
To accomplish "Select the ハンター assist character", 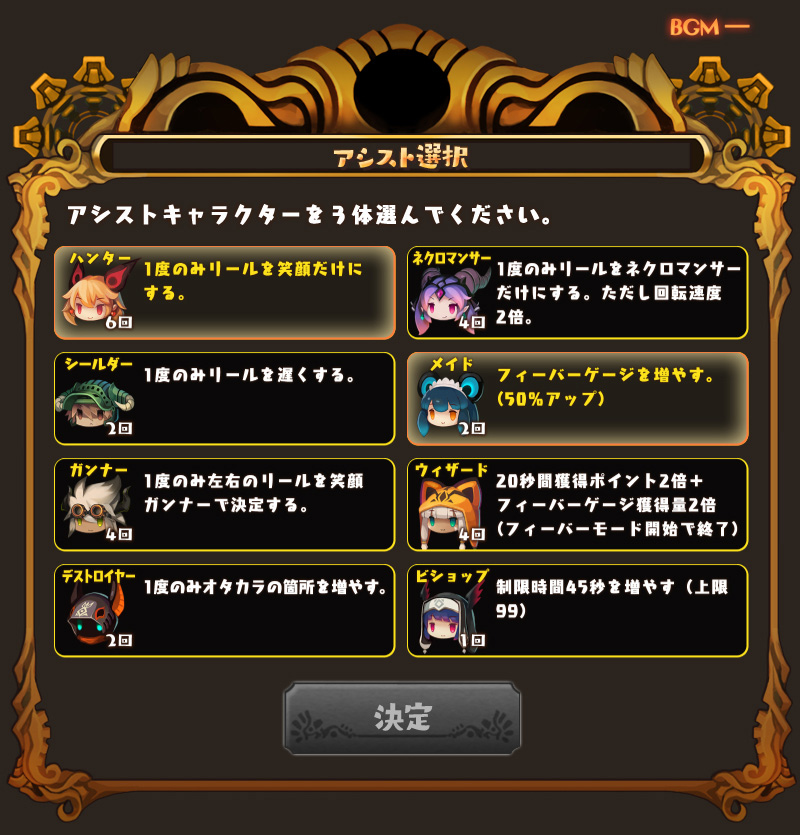I will coord(224,292).
